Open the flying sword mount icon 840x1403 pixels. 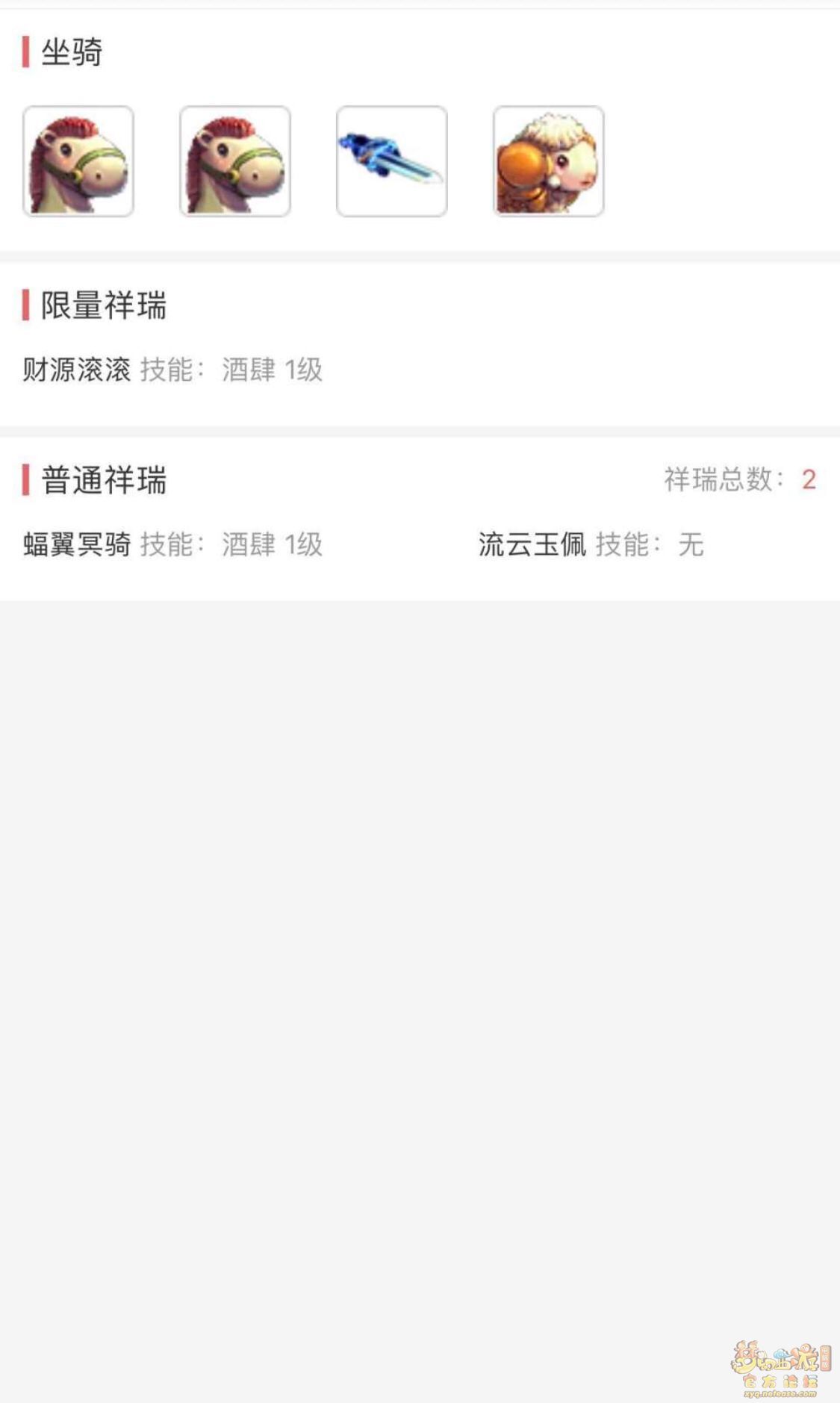391,161
